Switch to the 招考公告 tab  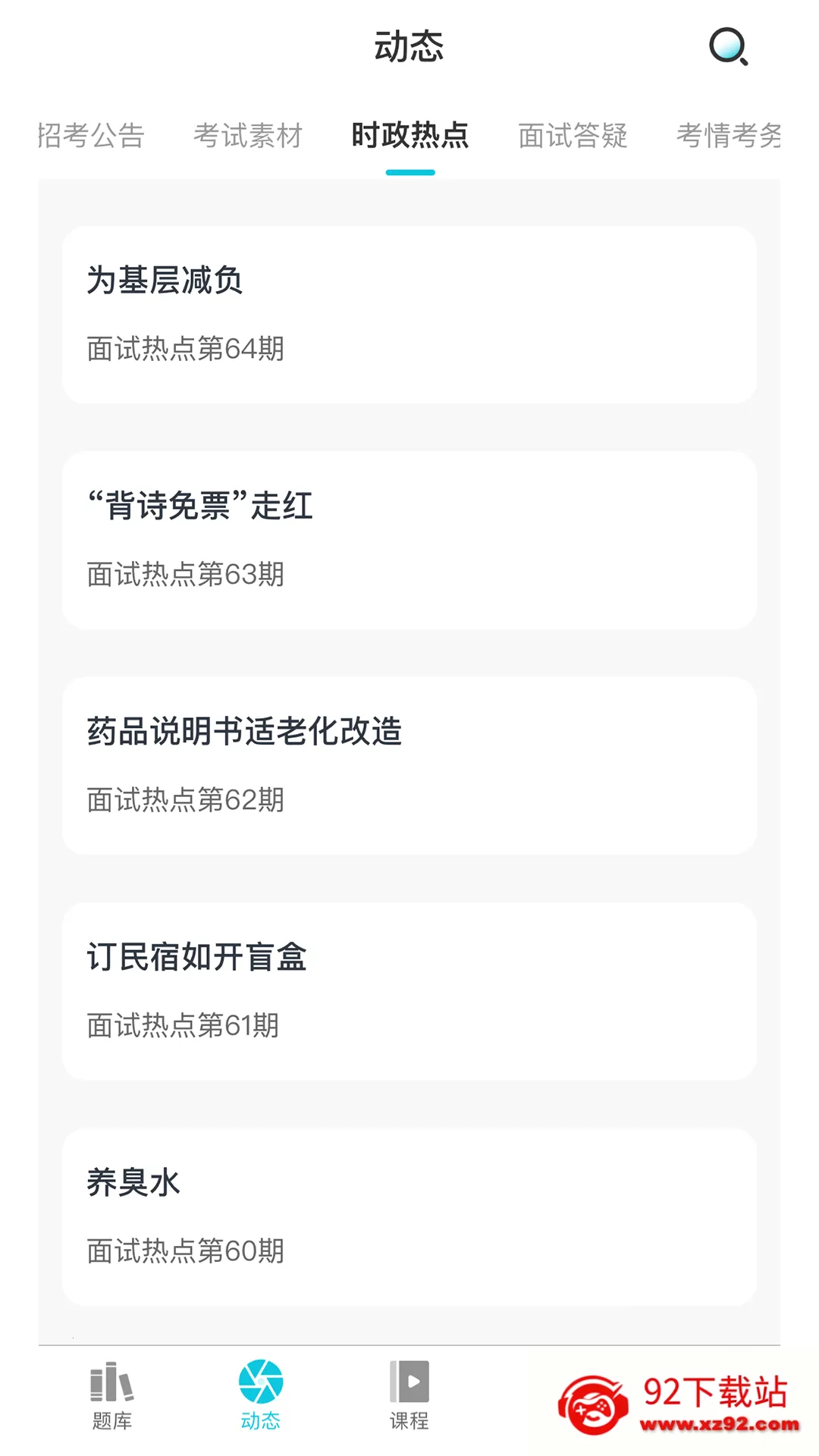pos(91,136)
